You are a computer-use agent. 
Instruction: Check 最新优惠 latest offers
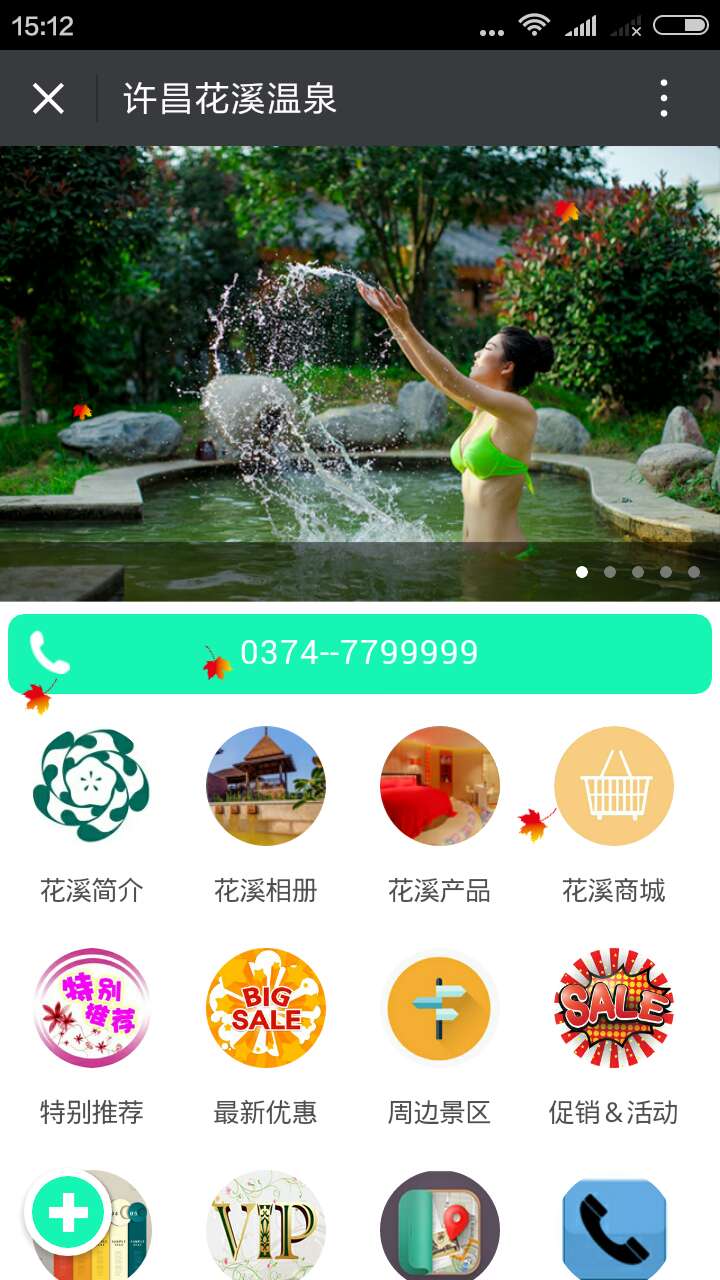[265, 1008]
